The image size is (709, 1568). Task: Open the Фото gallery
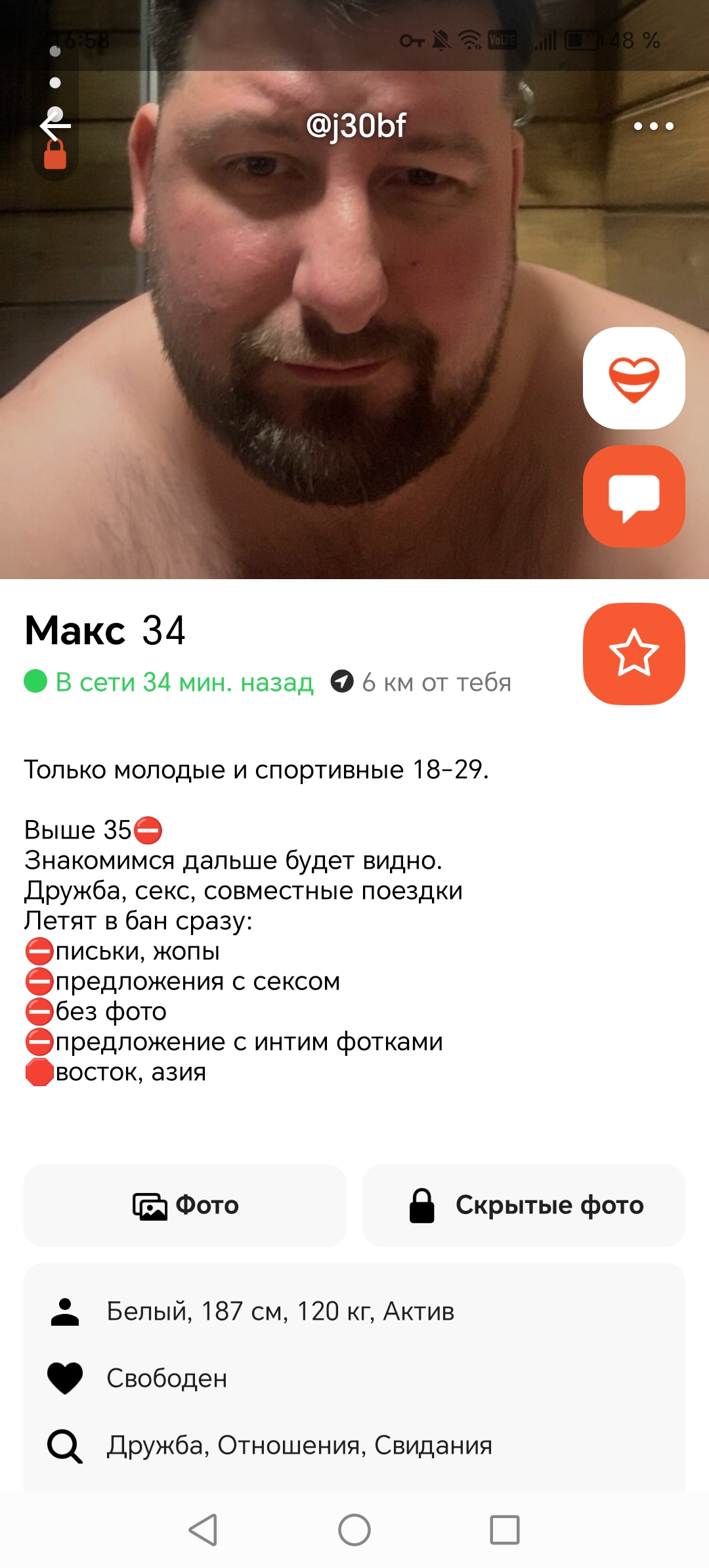[185, 1205]
